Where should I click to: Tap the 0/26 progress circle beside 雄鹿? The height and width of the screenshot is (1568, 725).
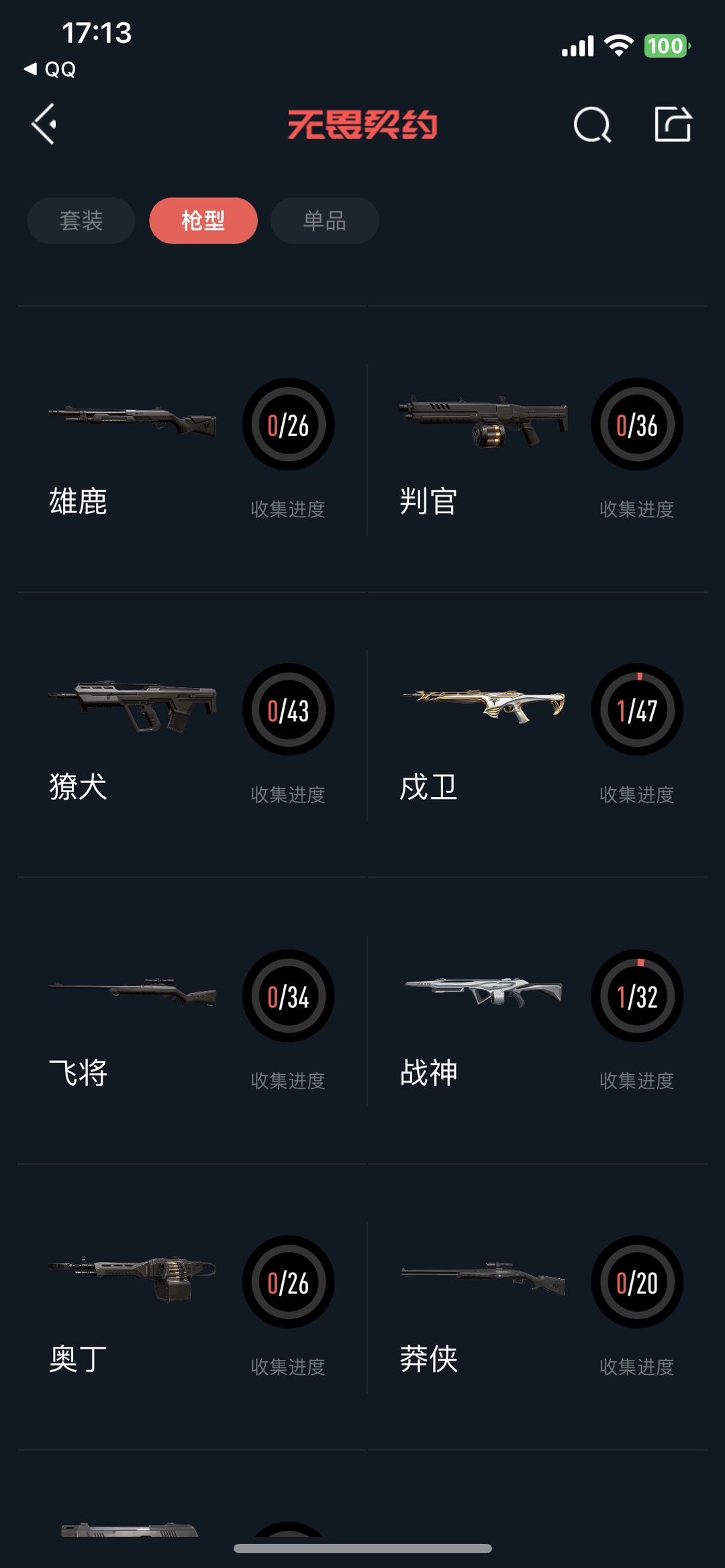[x=288, y=425]
